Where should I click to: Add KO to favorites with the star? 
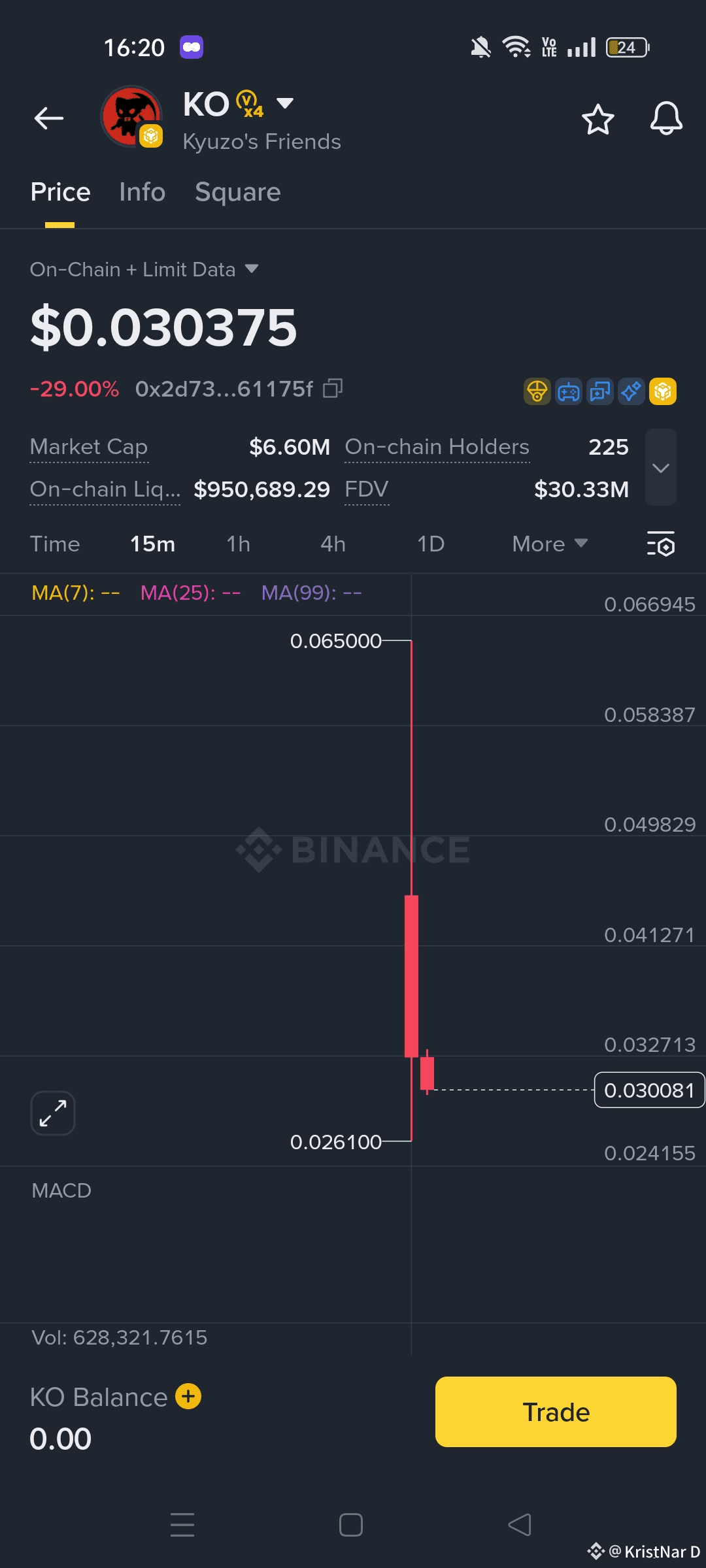coord(597,120)
